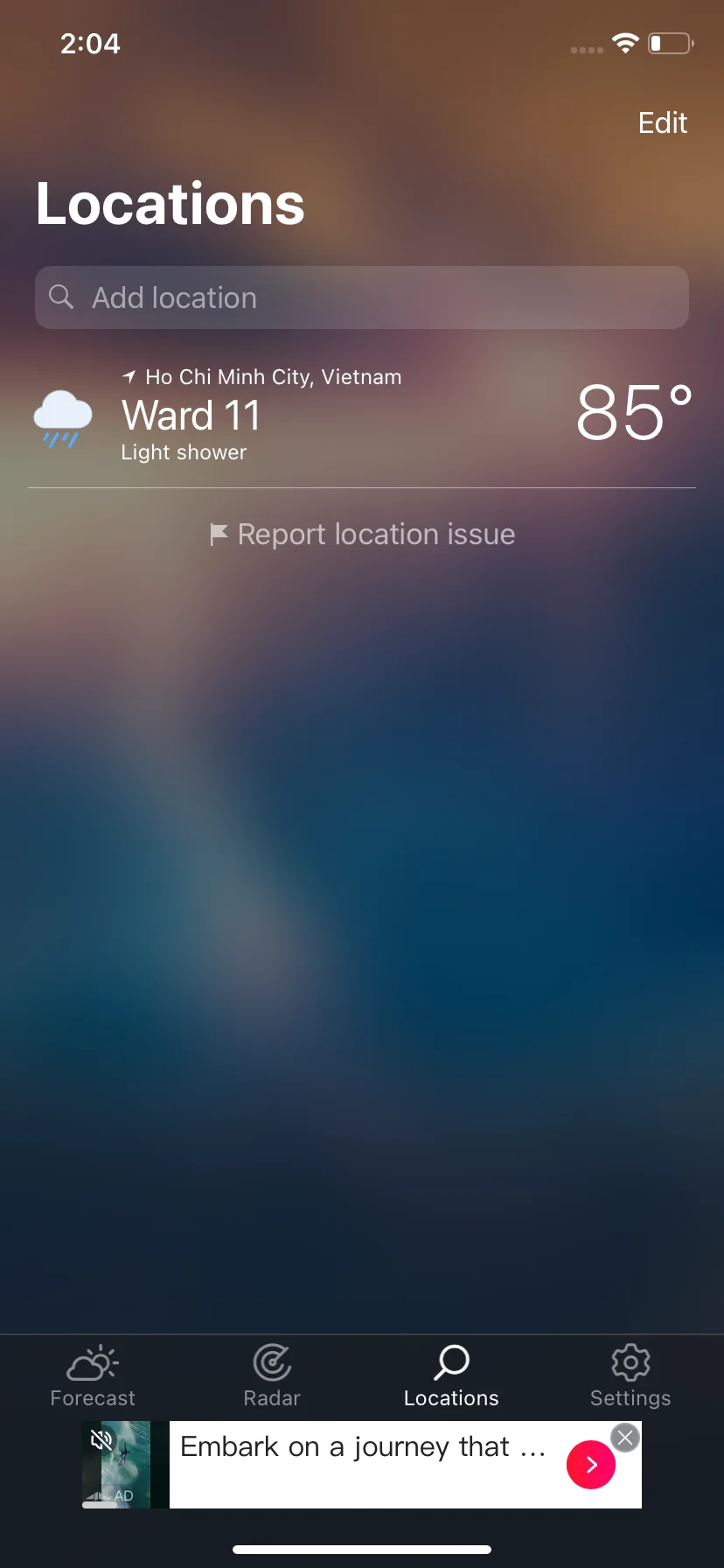Open Settings via the gear icon
Viewport: 724px width, 1568px height.
click(630, 1362)
